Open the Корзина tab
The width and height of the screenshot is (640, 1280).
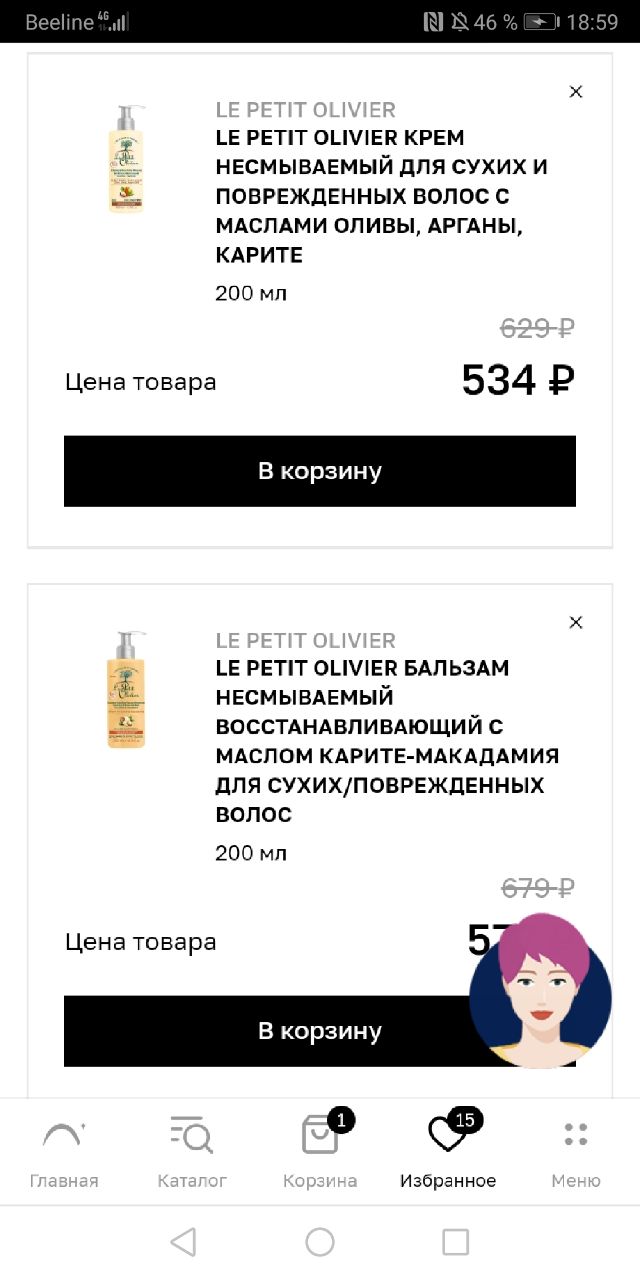(x=320, y=1151)
